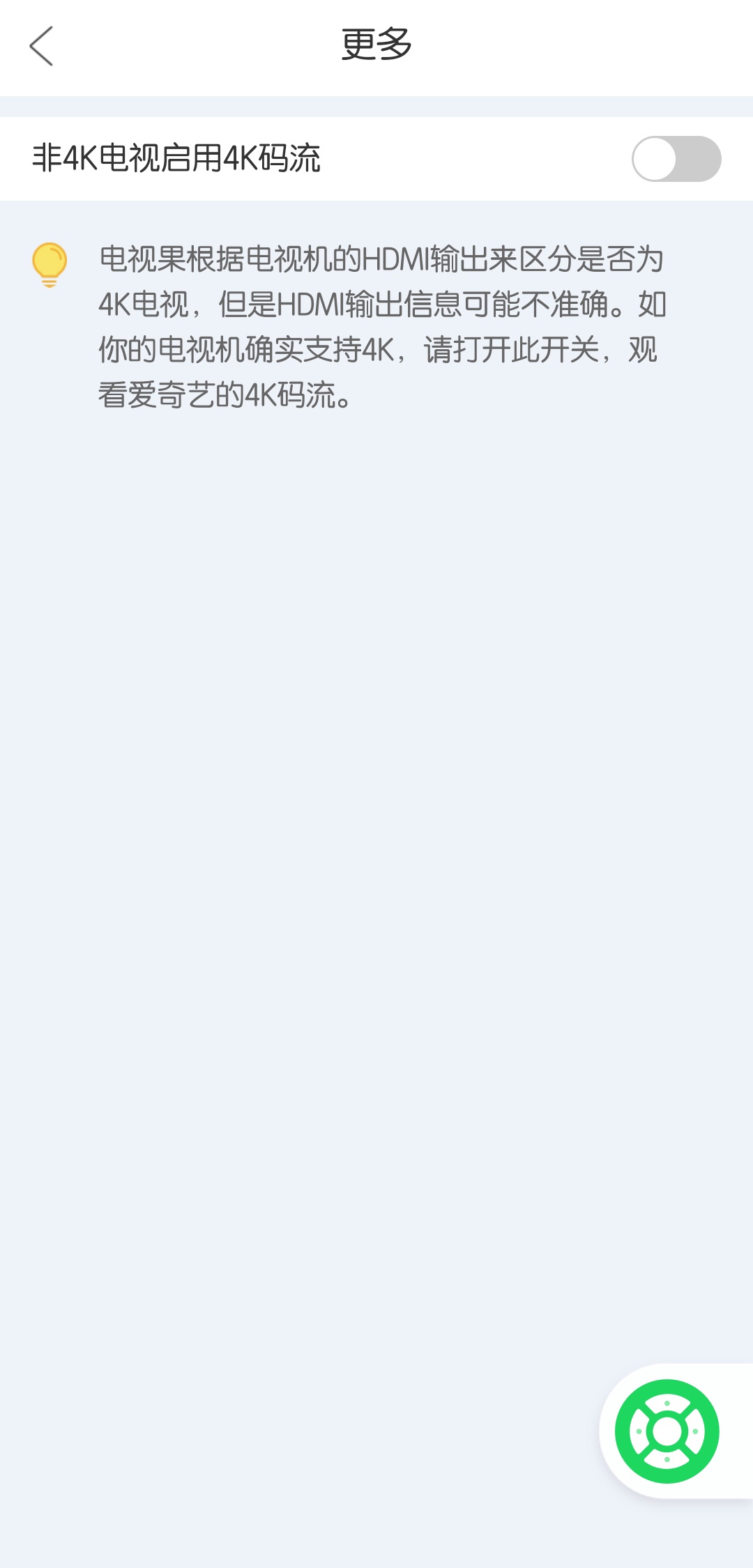Go back from the 更多 page
This screenshot has width=753, height=1568.
point(41,46)
